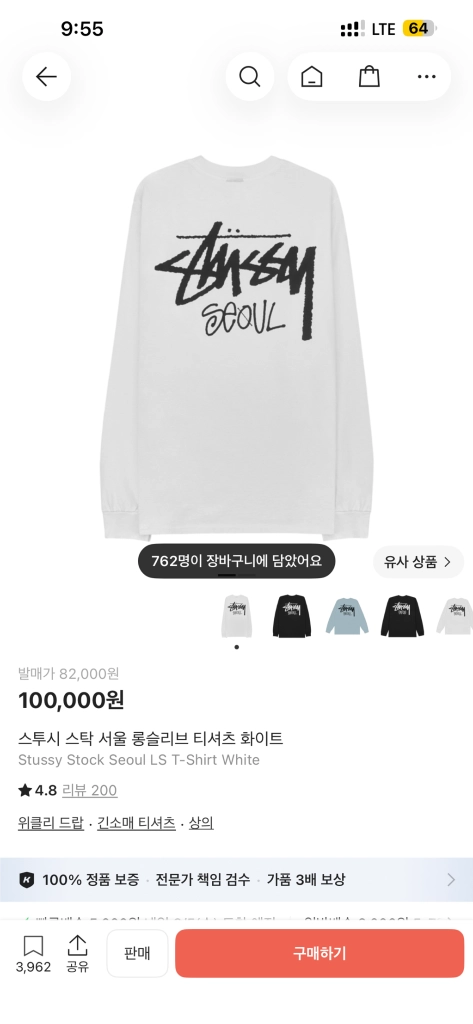Tap 구매하기 to buy the shirt
Image resolution: width=473 pixels, height=1024 pixels.
pos(319,953)
